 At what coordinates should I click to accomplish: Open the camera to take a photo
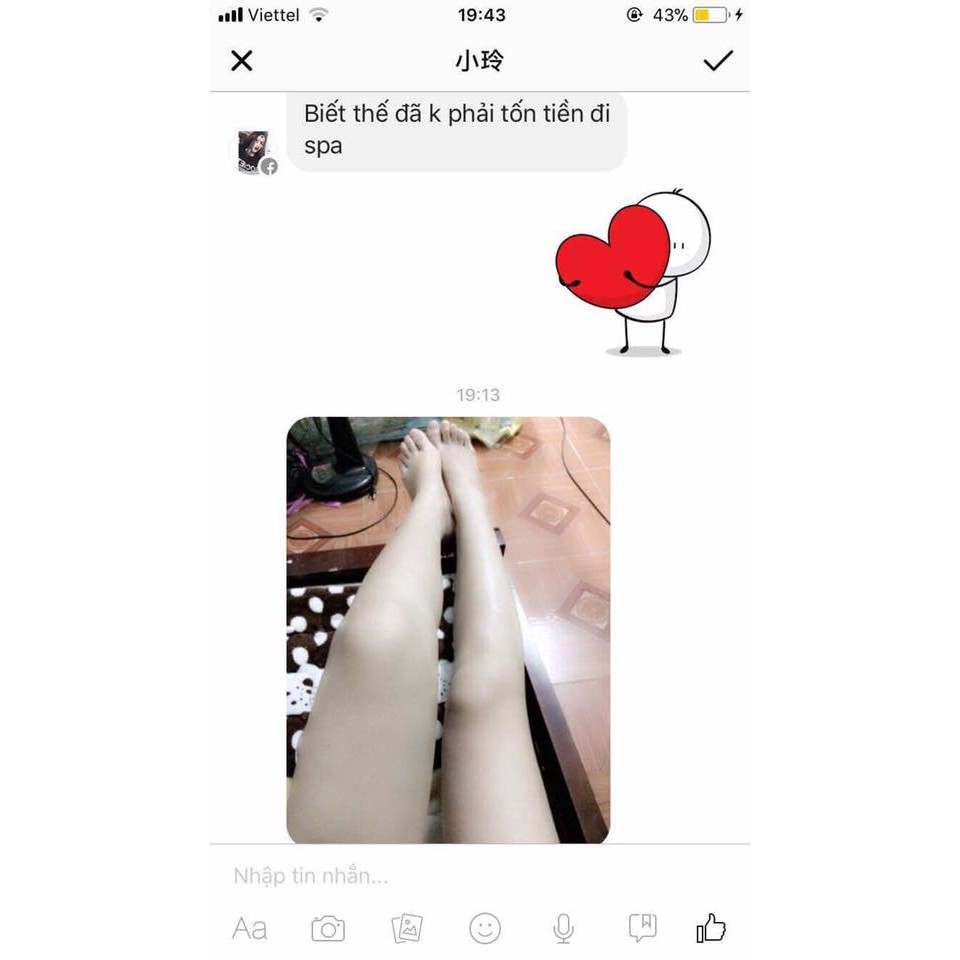(x=328, y=929)
